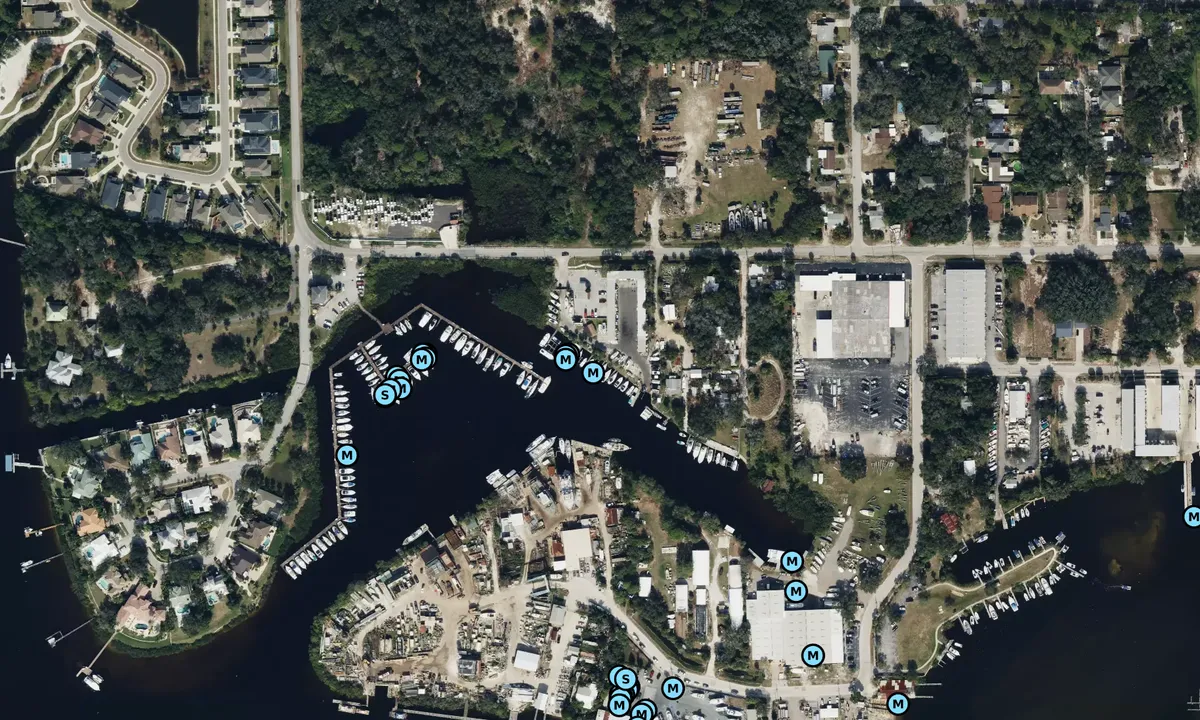Select the lone M marker on the marina's long dock

point(347,455)
